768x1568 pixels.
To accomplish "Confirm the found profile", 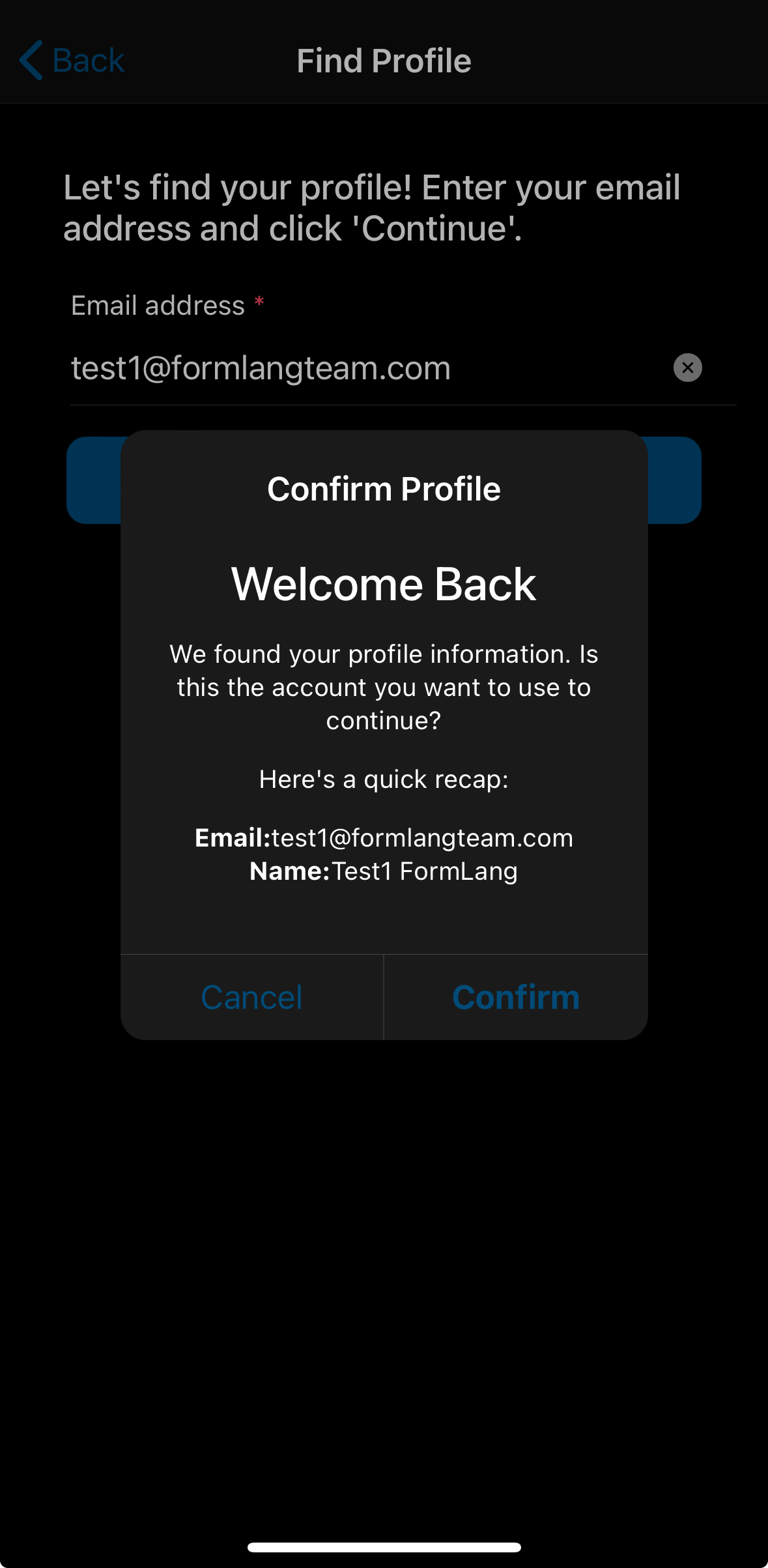I will (x=515, y=997).
